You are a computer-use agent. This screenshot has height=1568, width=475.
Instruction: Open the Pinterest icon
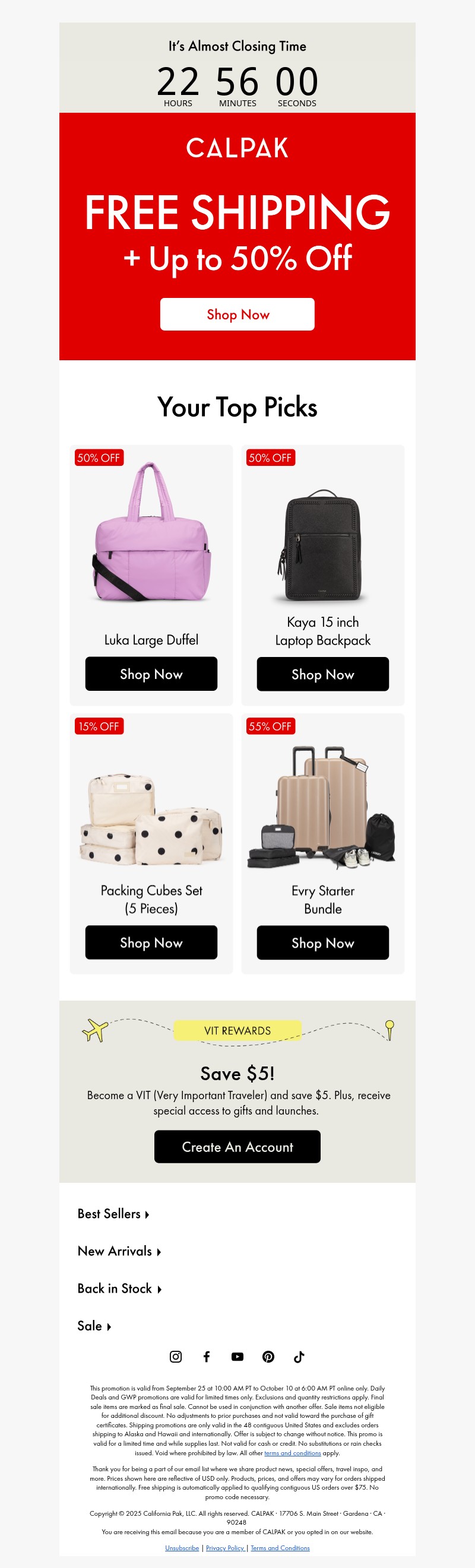click(268, 1356)
